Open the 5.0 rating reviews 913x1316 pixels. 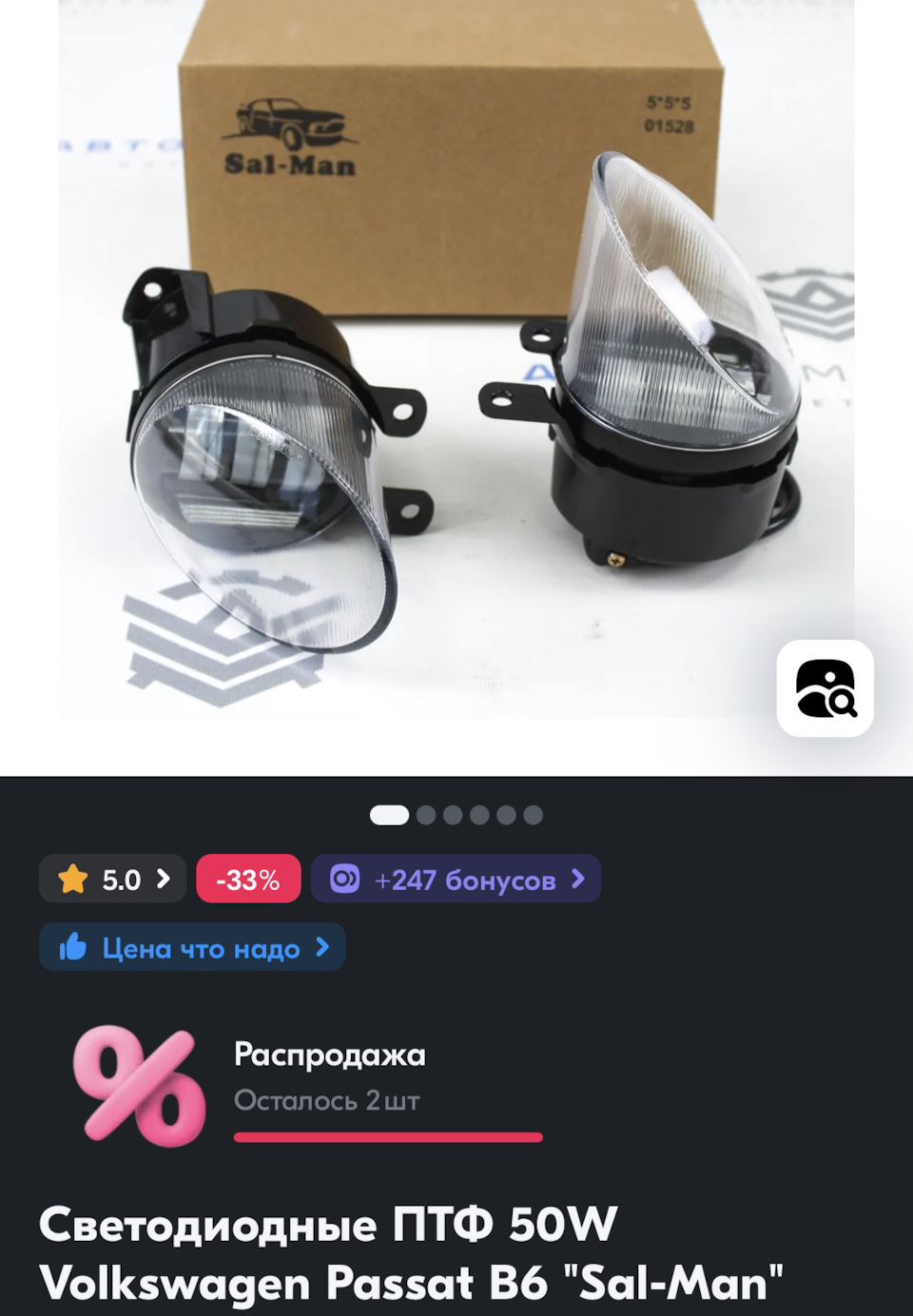click(x=112, y=879)
